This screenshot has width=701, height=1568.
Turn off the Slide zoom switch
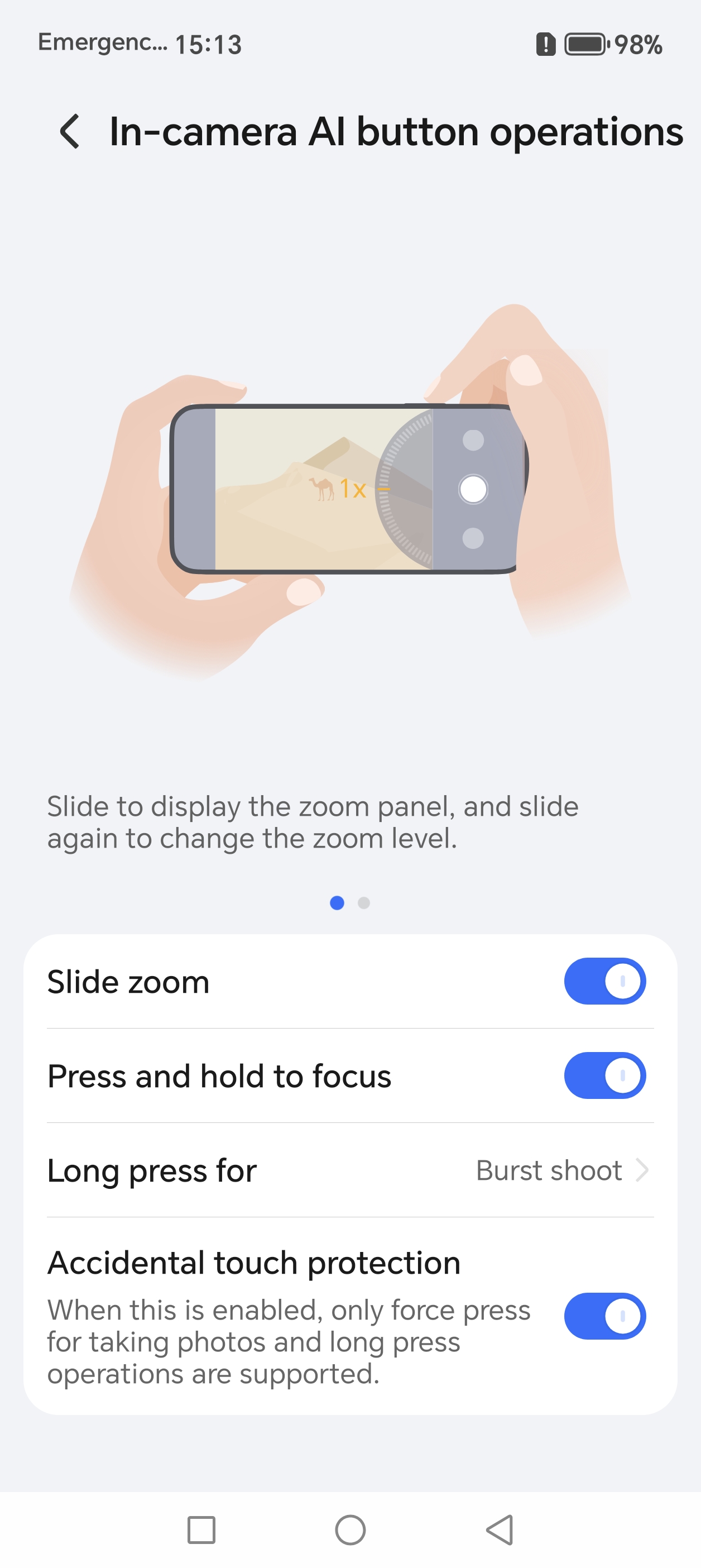(604, 981)
